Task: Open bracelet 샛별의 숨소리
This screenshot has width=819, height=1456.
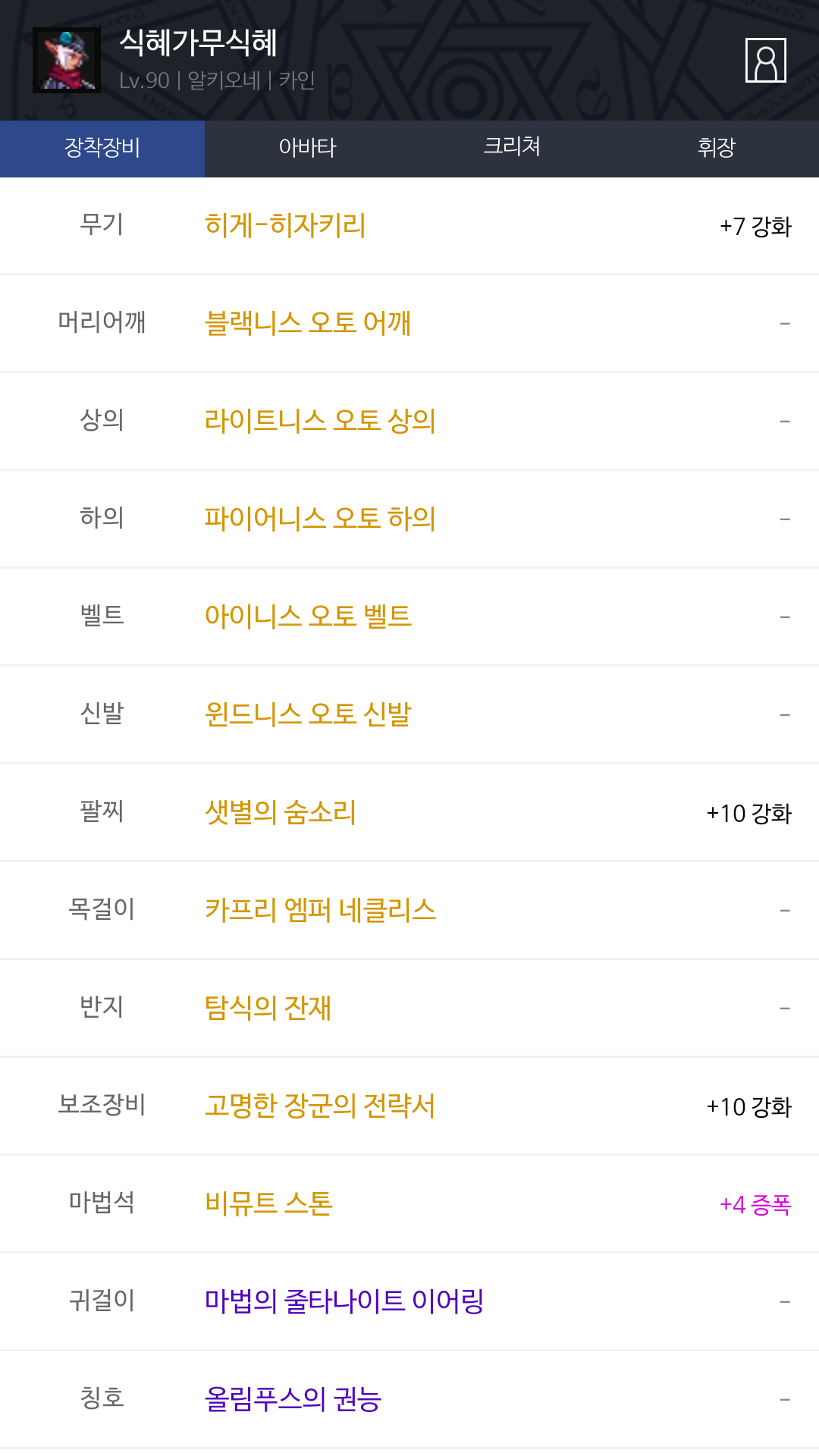Action: coord(281,812)
